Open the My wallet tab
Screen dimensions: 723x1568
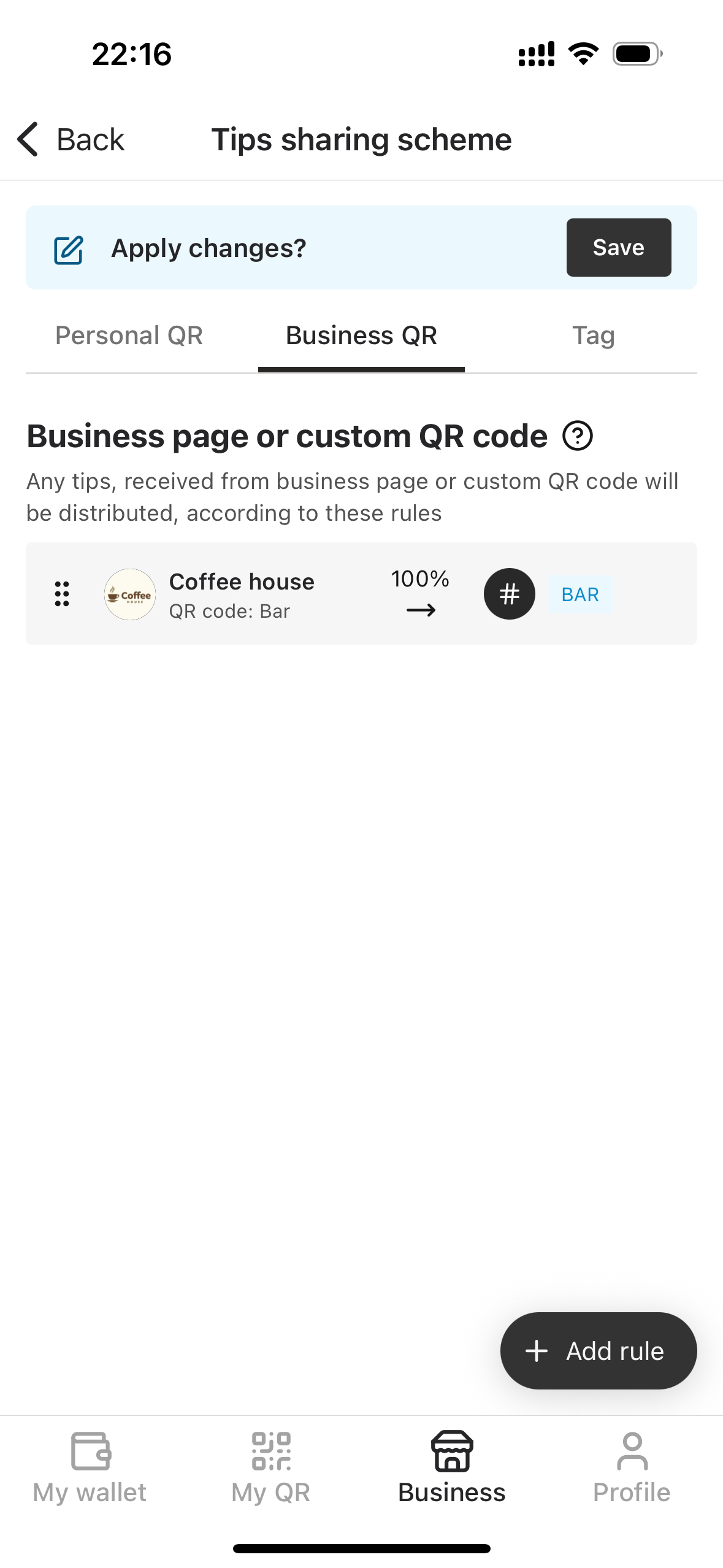pos(90,1466)
